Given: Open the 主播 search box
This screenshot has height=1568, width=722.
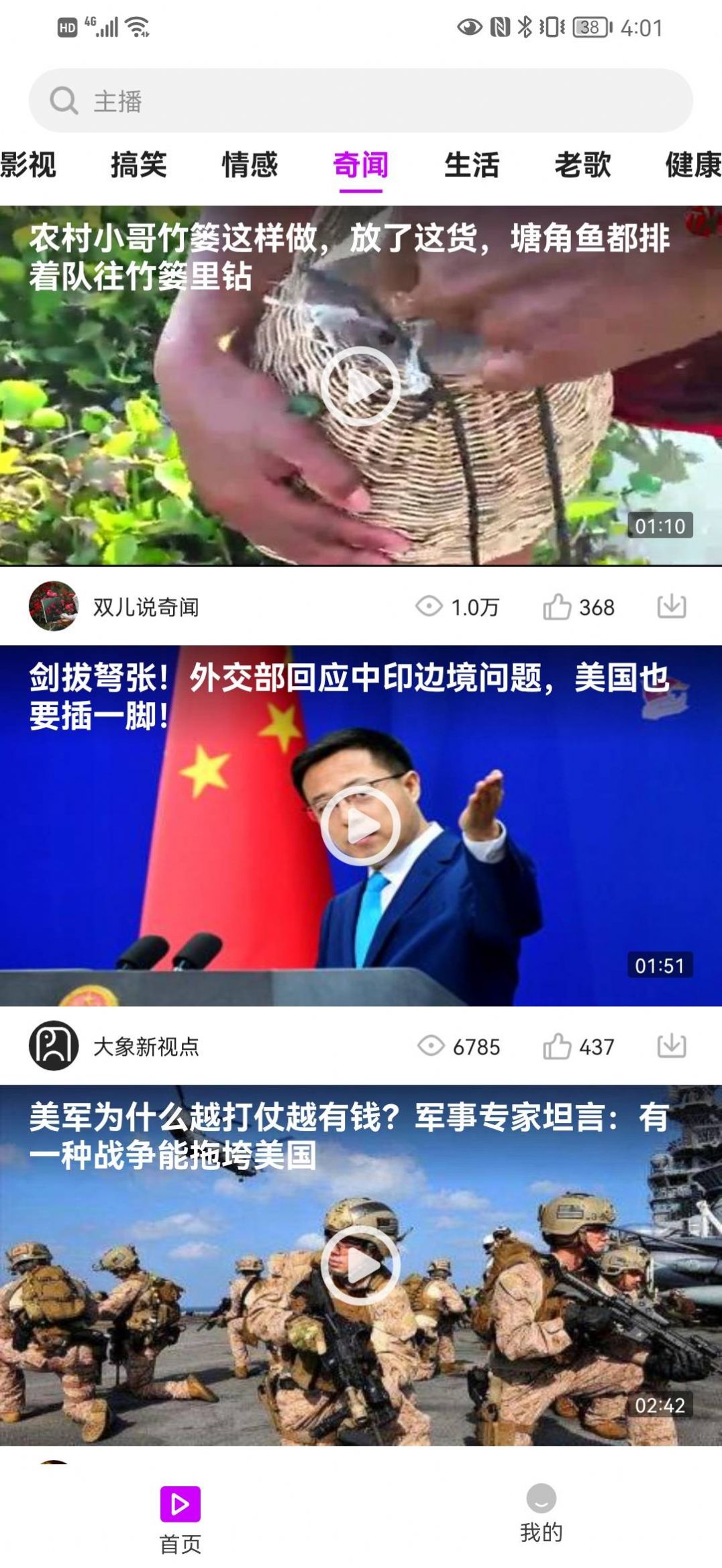Looking at the screenshot, I should point(360,101).
